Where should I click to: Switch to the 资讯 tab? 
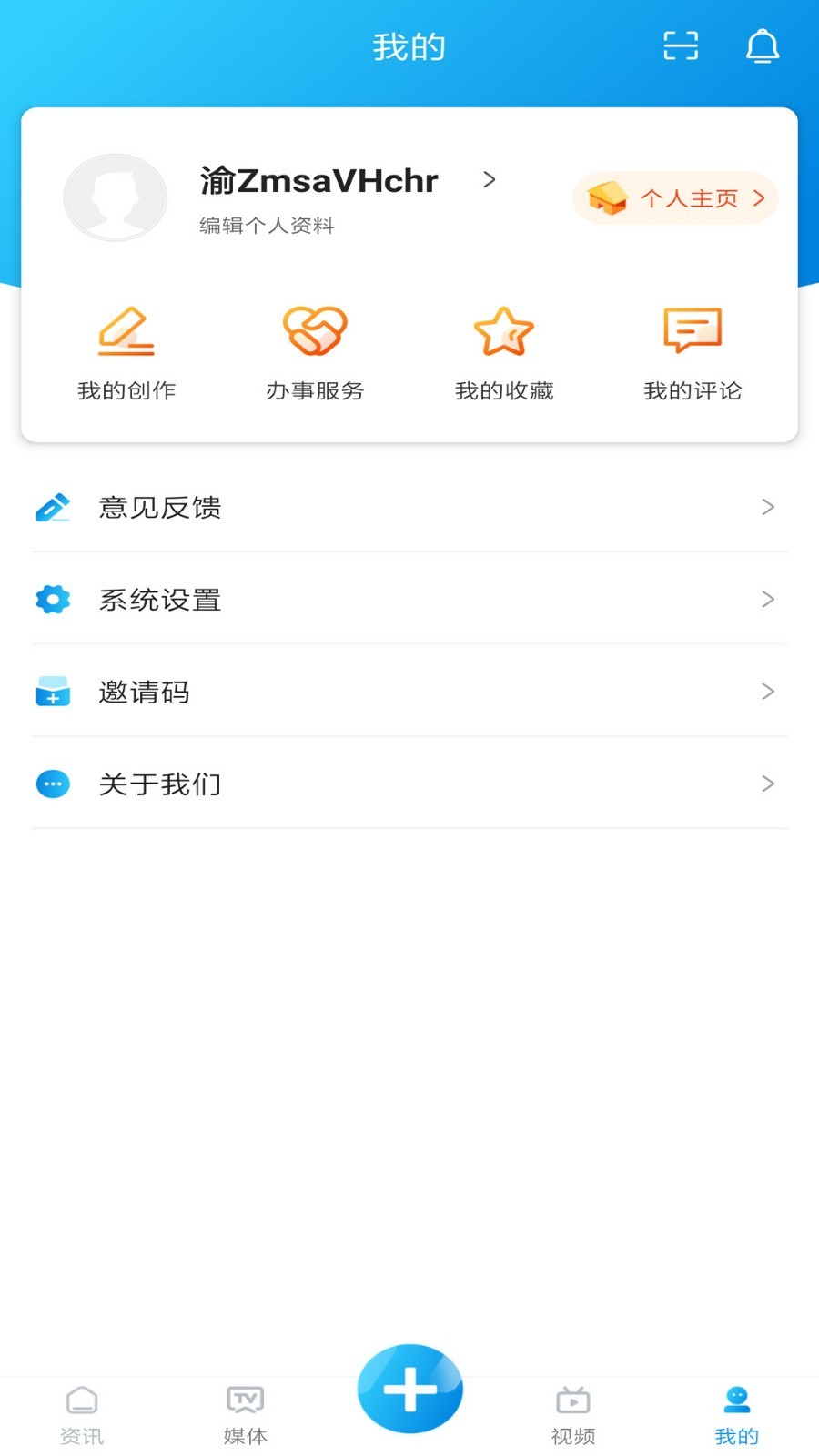pyautogui.click(x=82, y=1415)
